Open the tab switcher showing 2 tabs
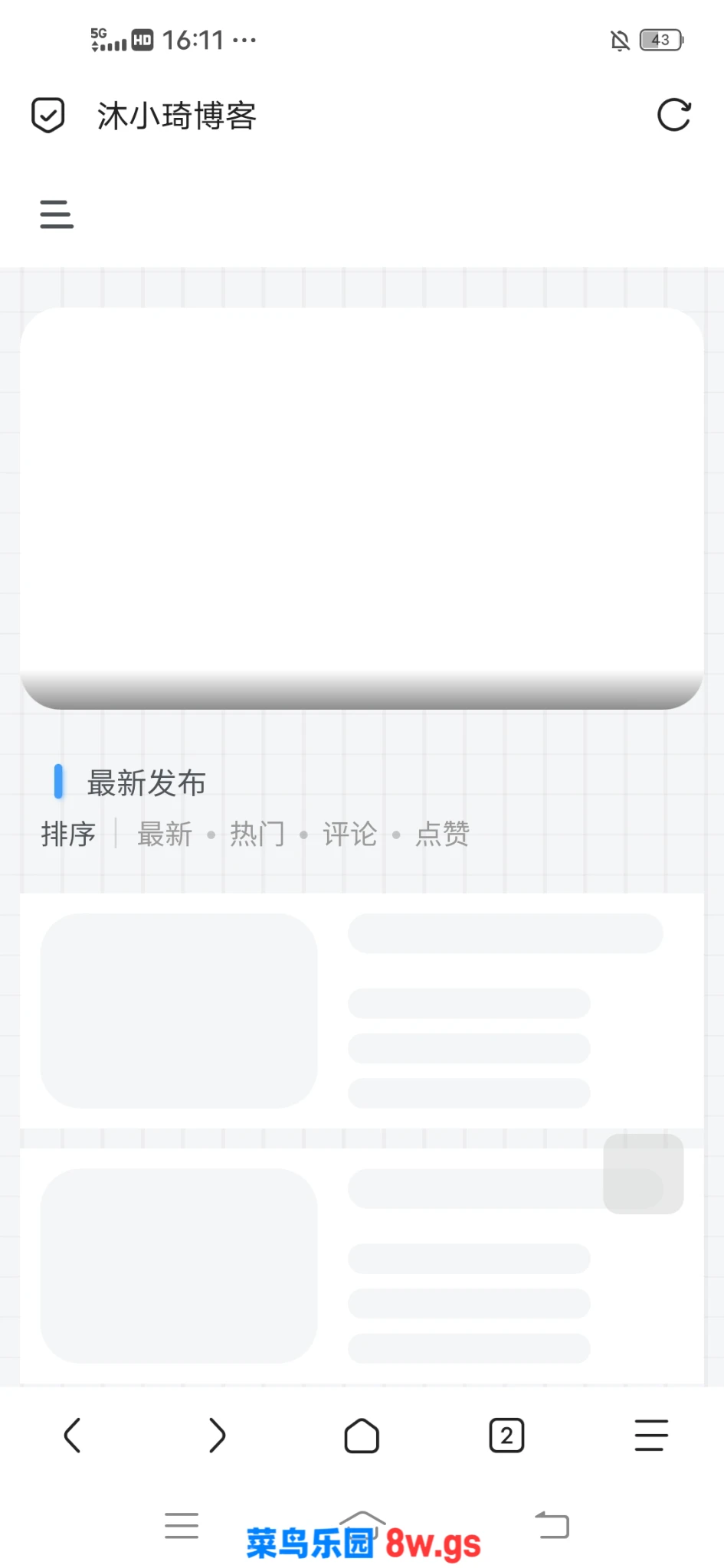Screen dimensions: 724x1568 pos(506,1436)
